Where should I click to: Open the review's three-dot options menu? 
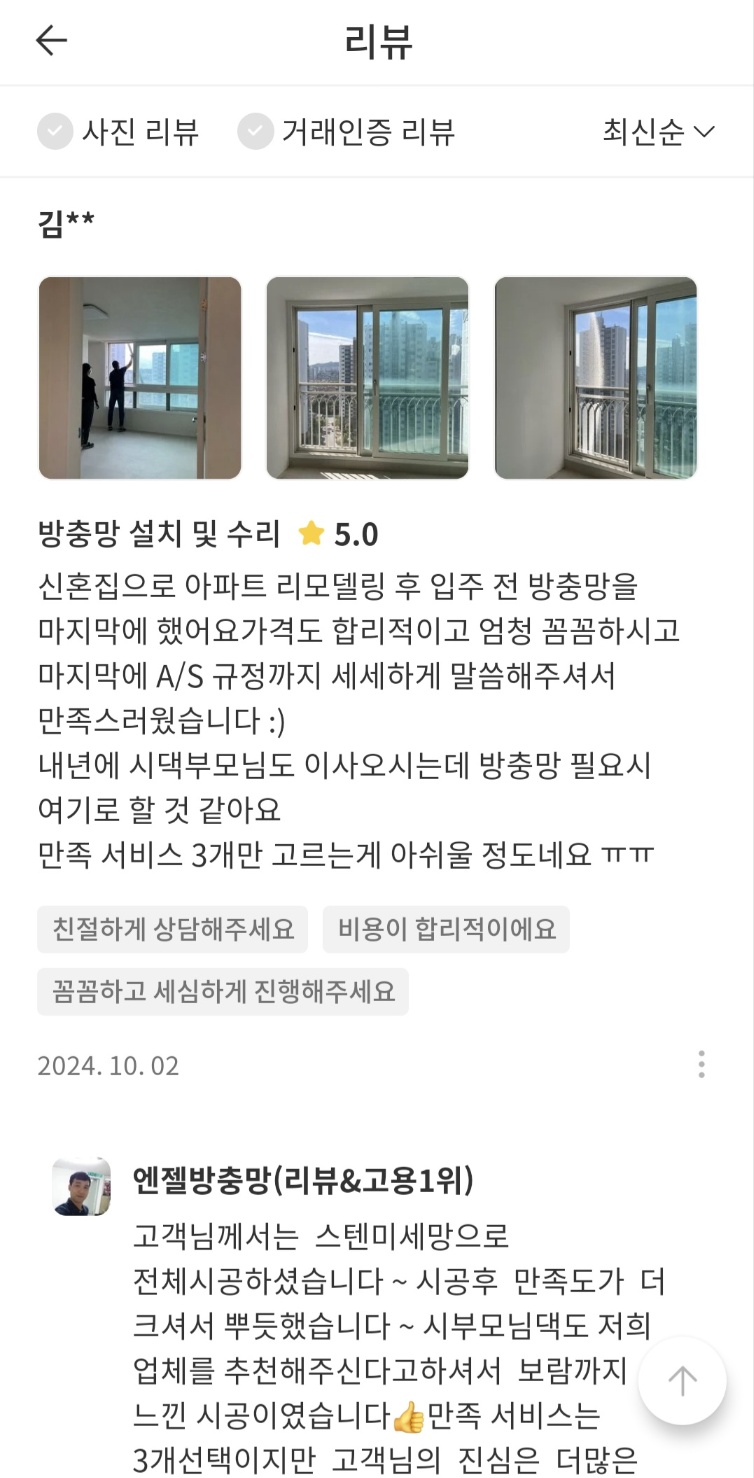point(701,1064)
